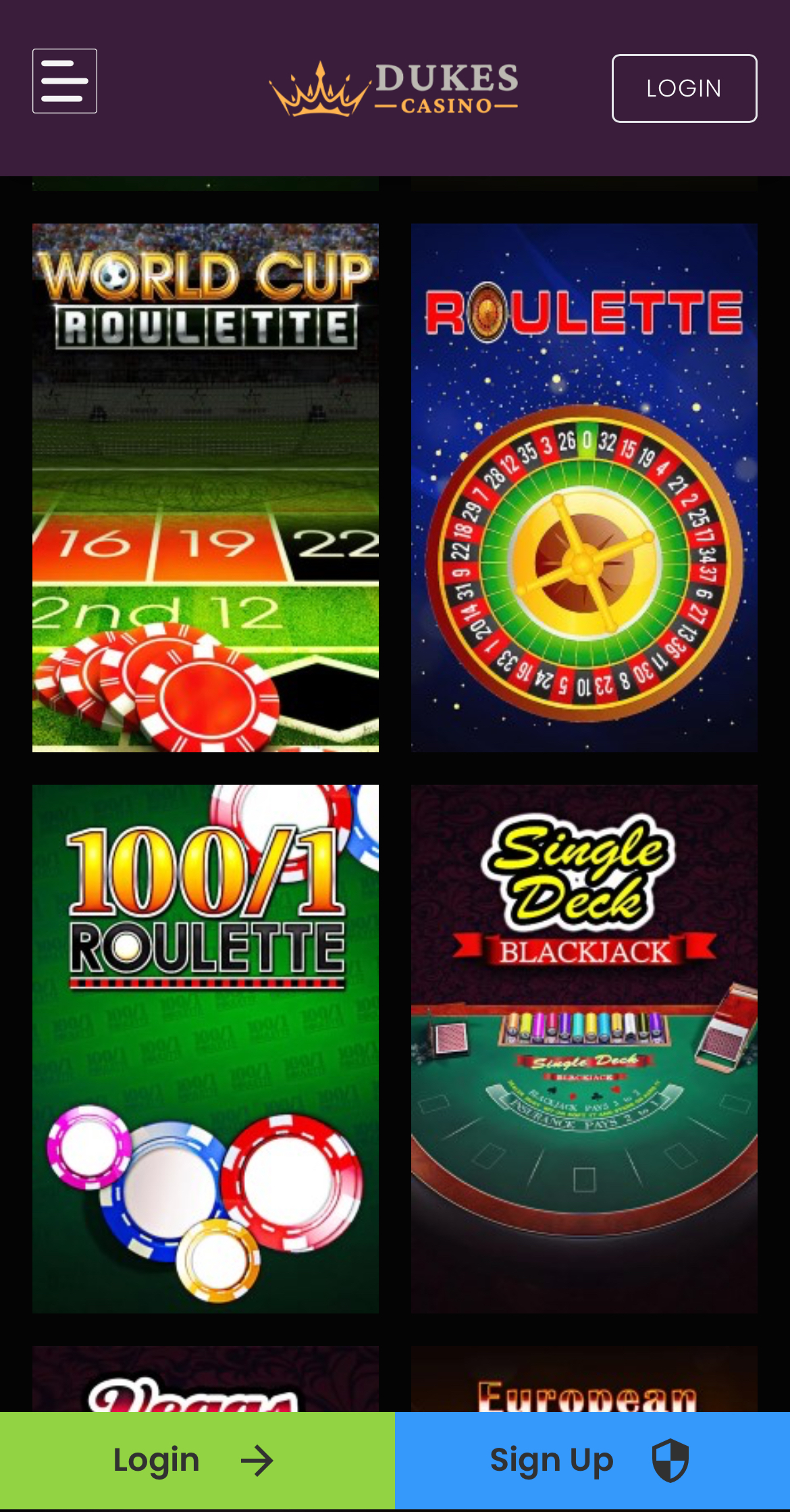790x1512 pixels.
Task: Click the Vegas game tile at bottom left
Action: point(205,1391)
